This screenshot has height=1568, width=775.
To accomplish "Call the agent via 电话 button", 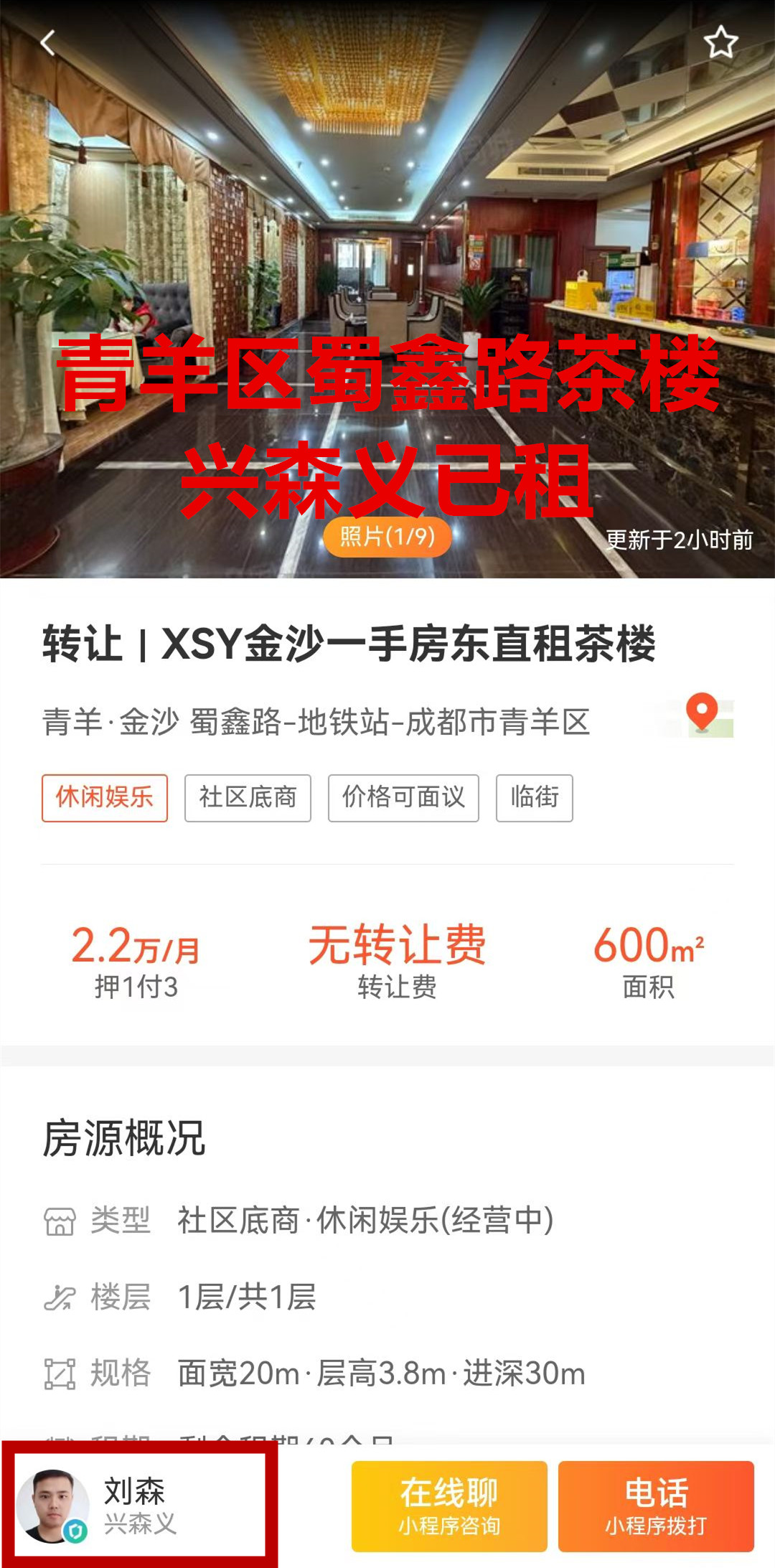I will click(x=656, y=1506).
